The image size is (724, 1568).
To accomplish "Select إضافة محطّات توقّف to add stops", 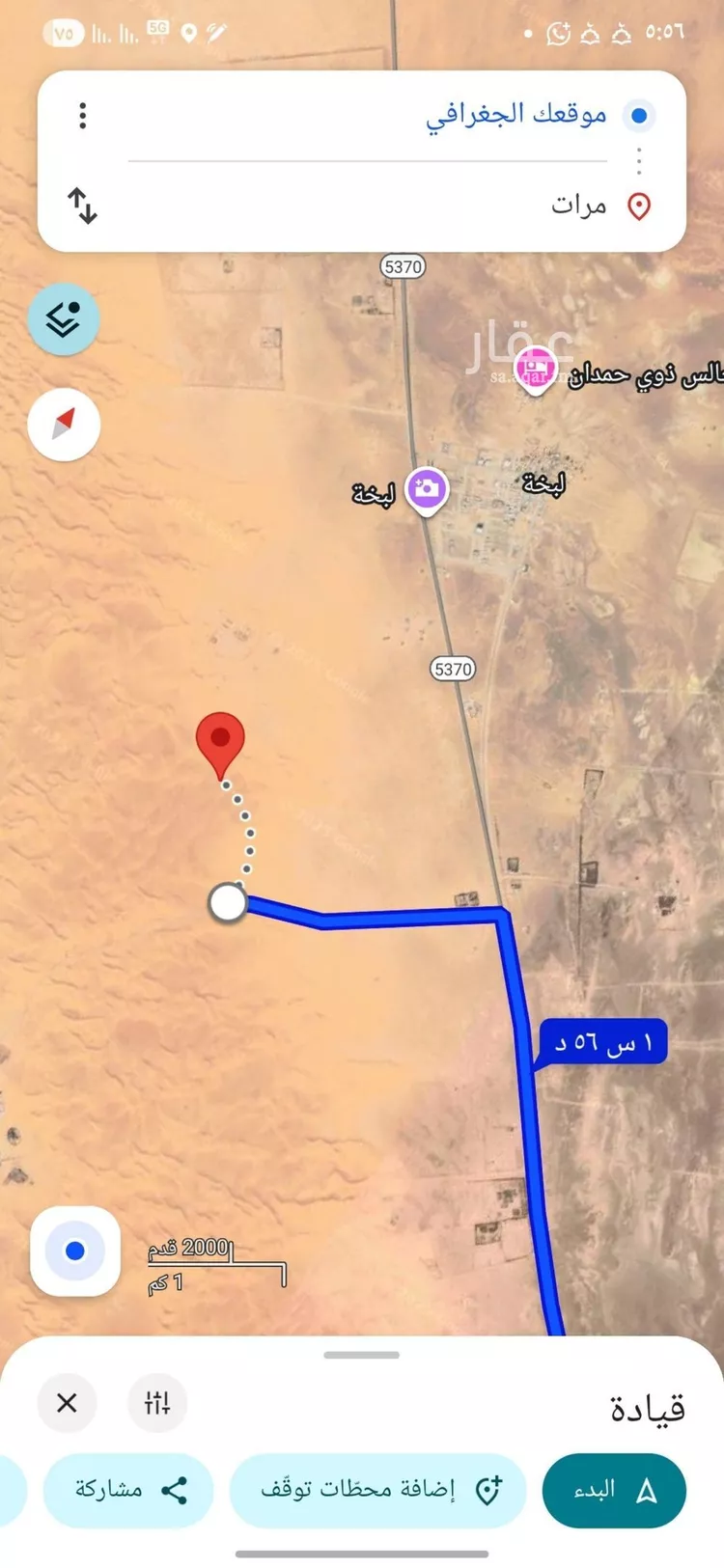I will point(377,1490).
